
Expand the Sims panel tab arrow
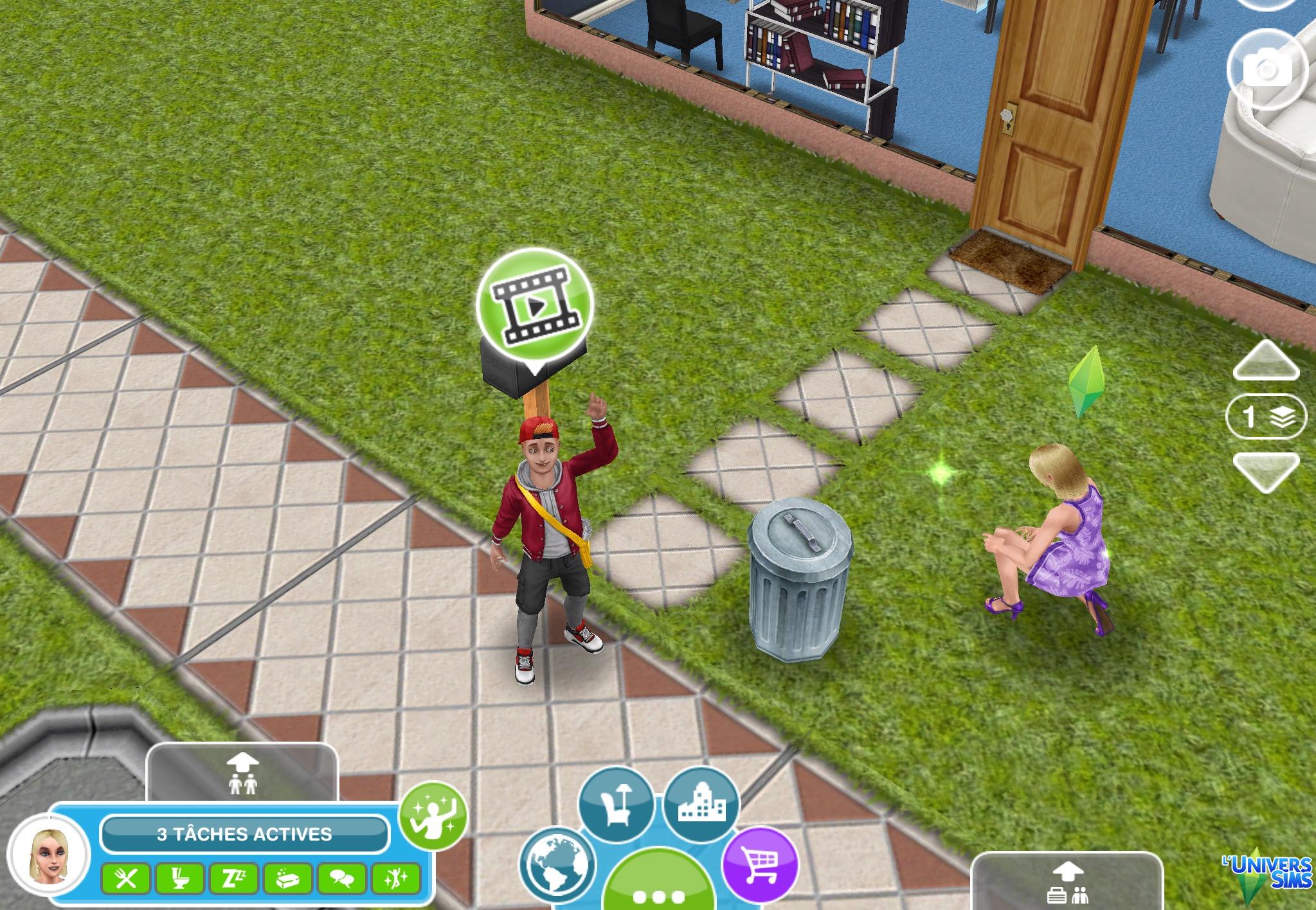(x=242, y=774)
